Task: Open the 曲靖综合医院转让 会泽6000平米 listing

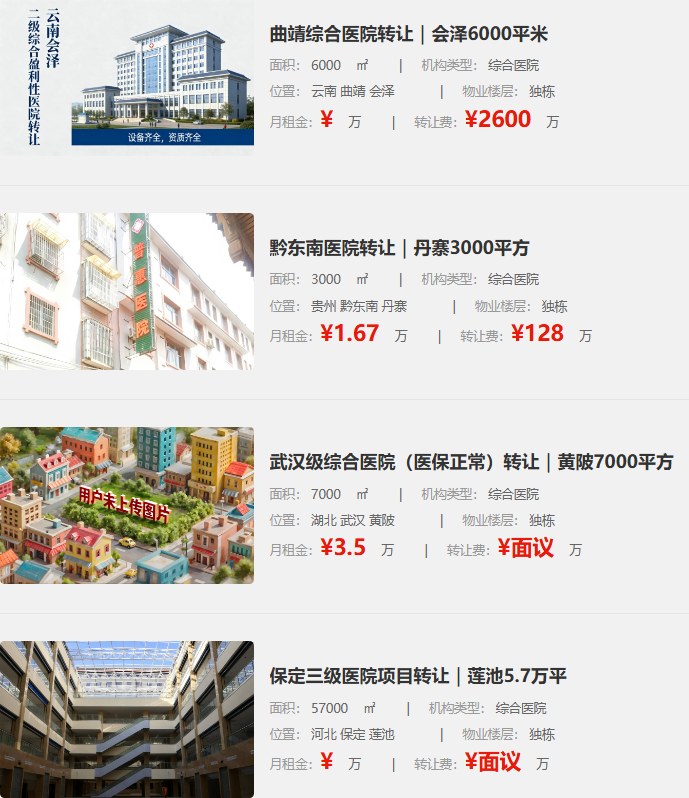Action: tap(408, 34)
